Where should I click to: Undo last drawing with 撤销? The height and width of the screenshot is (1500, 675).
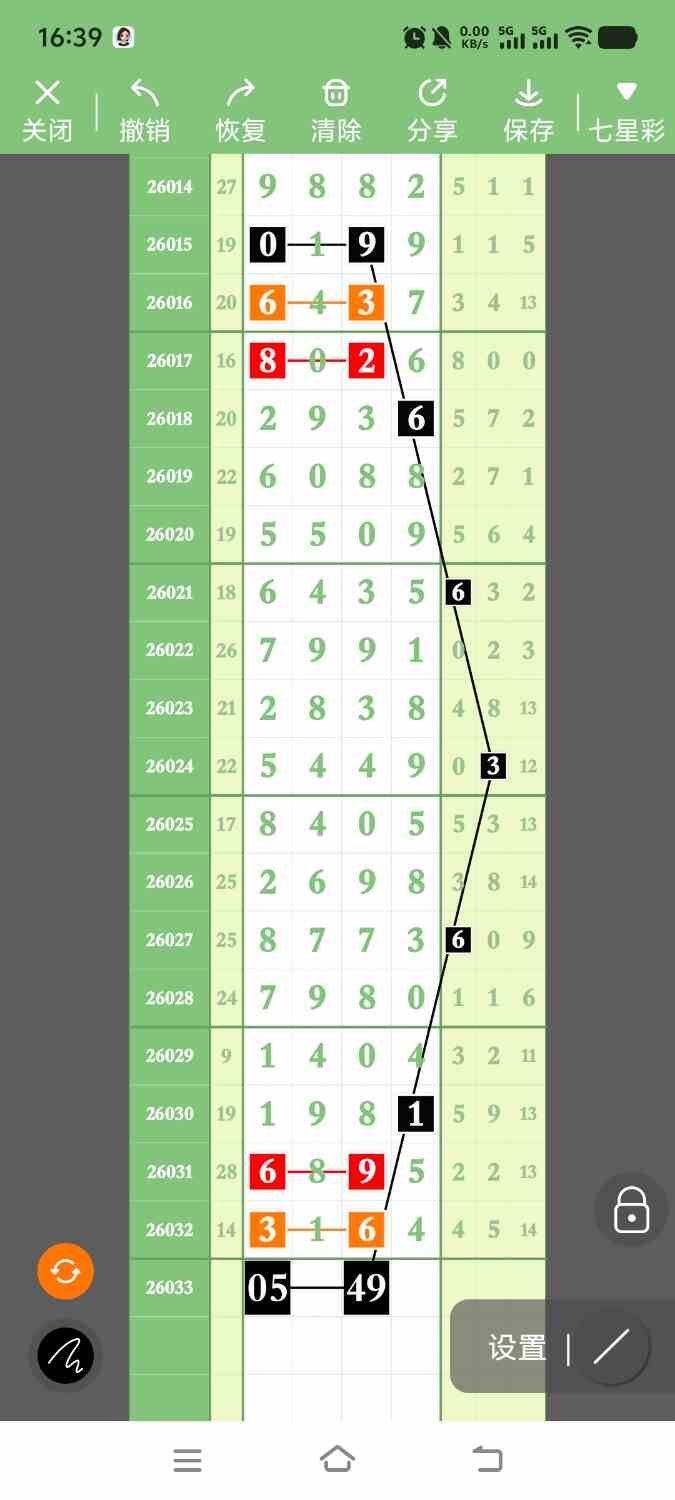(144, 111)
